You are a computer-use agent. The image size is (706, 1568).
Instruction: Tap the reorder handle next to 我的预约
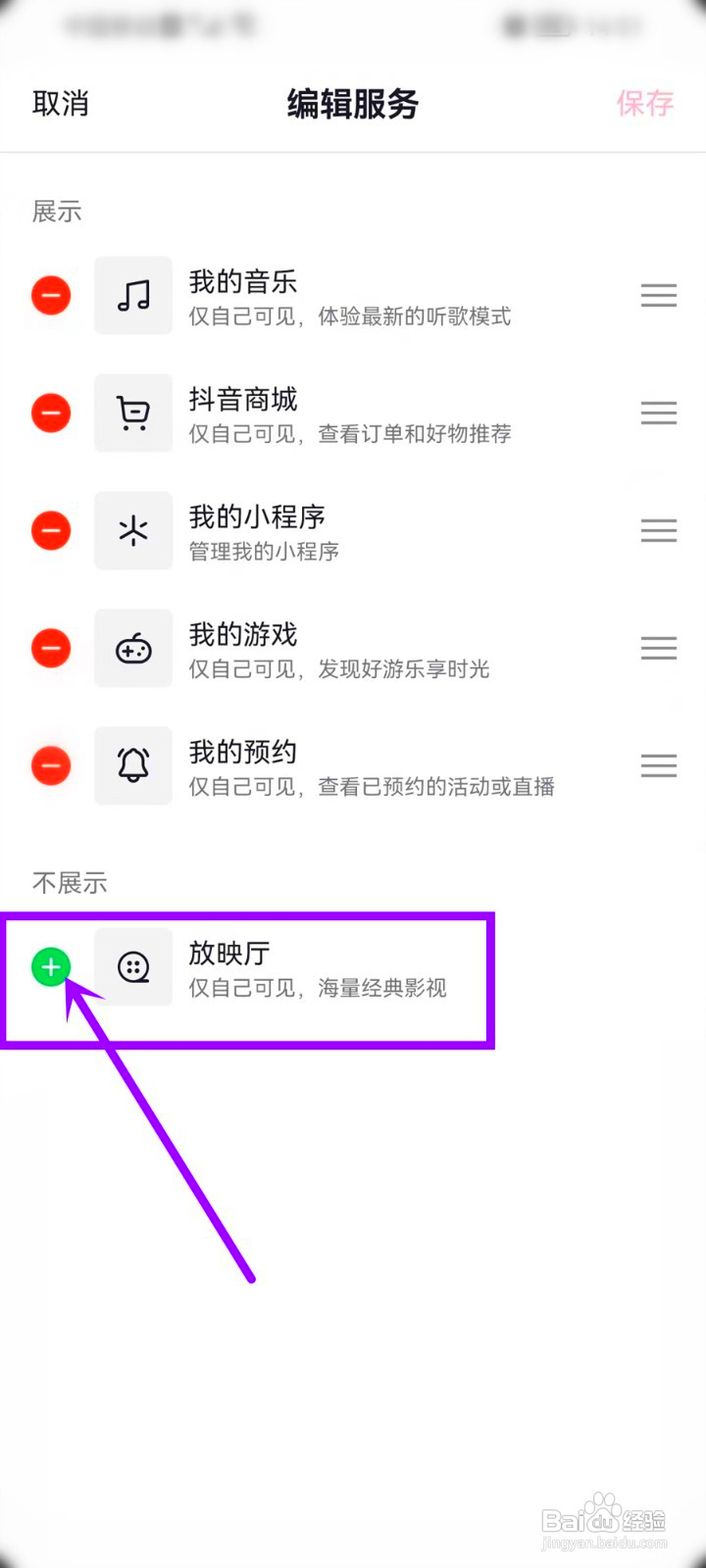click(x=658, y=765)
